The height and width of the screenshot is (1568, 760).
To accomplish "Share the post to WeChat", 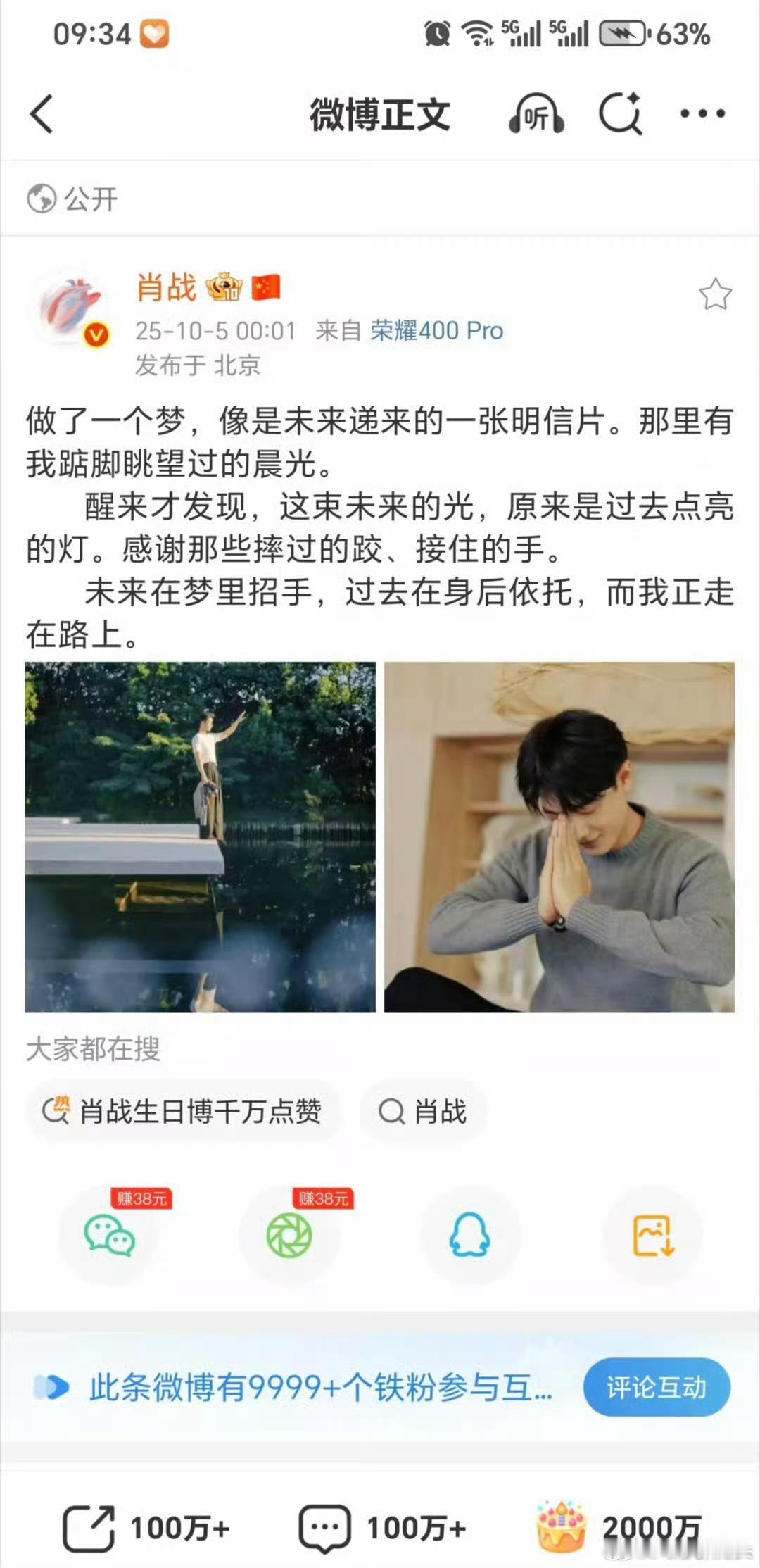I will click(x=109, y=1236).
